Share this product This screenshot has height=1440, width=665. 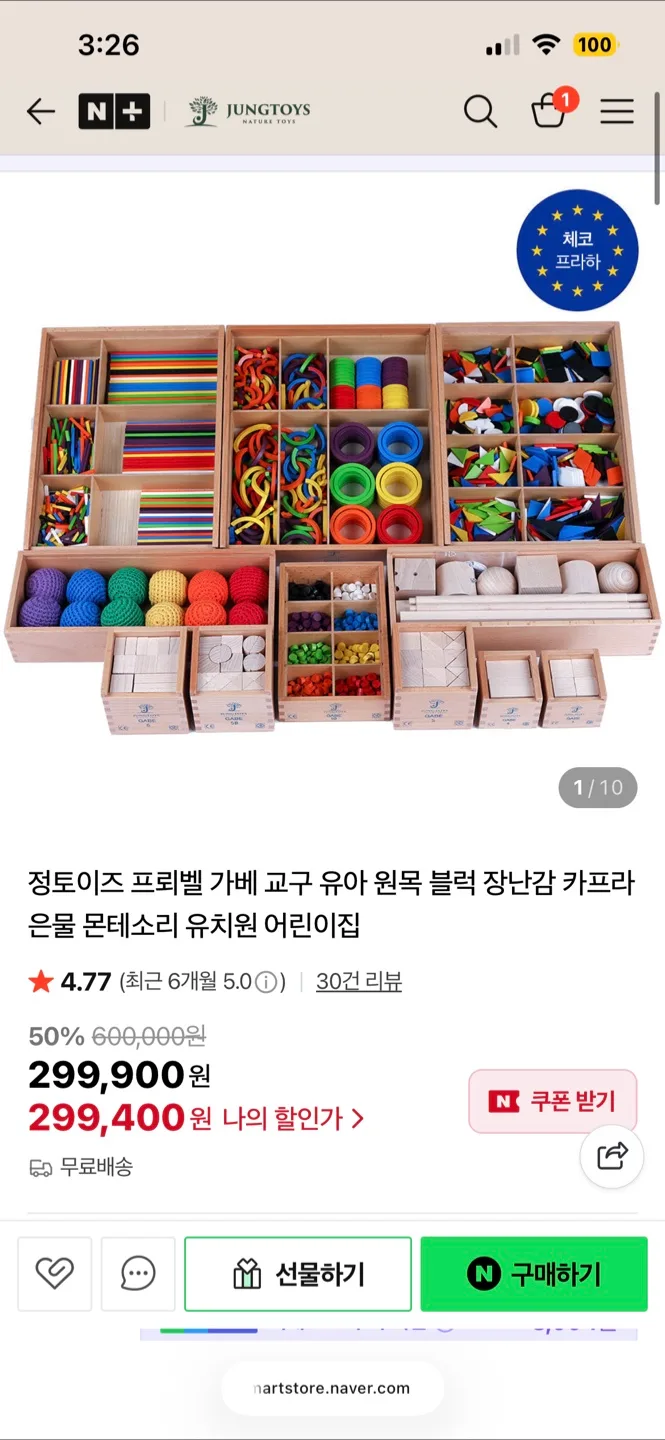click(611, 1156)
